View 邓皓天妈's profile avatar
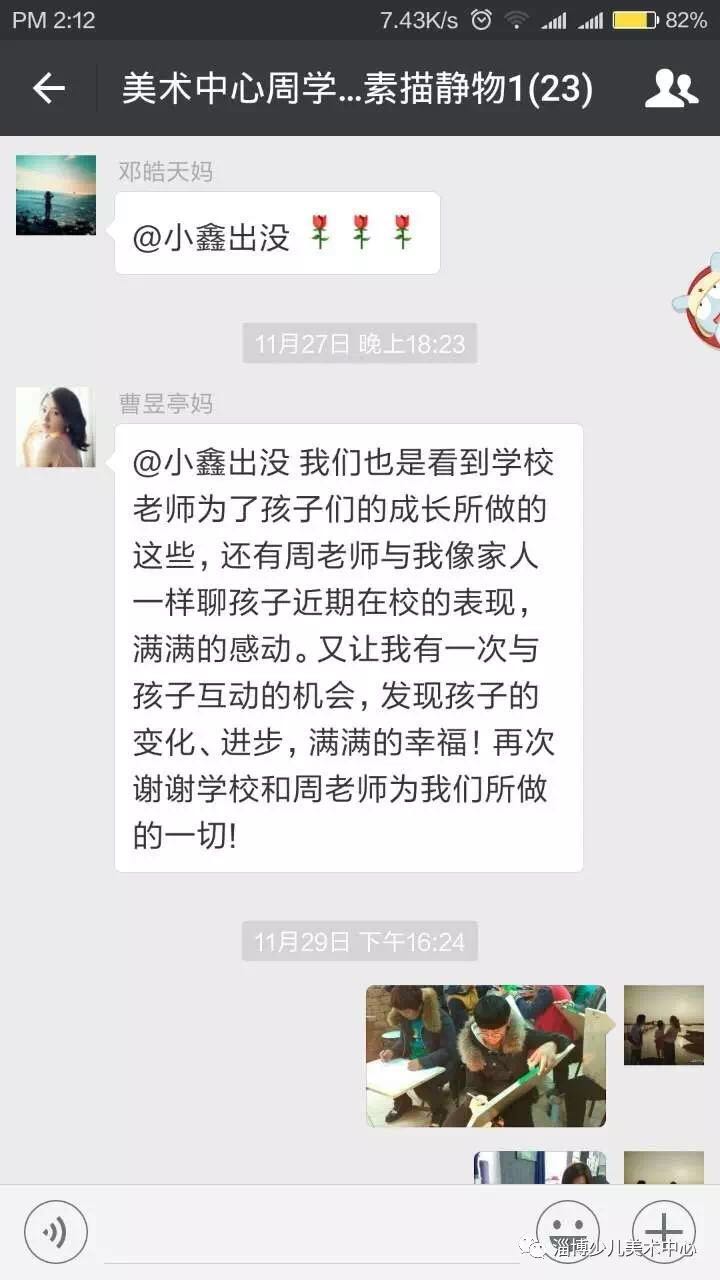This screenshot has height=1280, width=720. [56, 195]
